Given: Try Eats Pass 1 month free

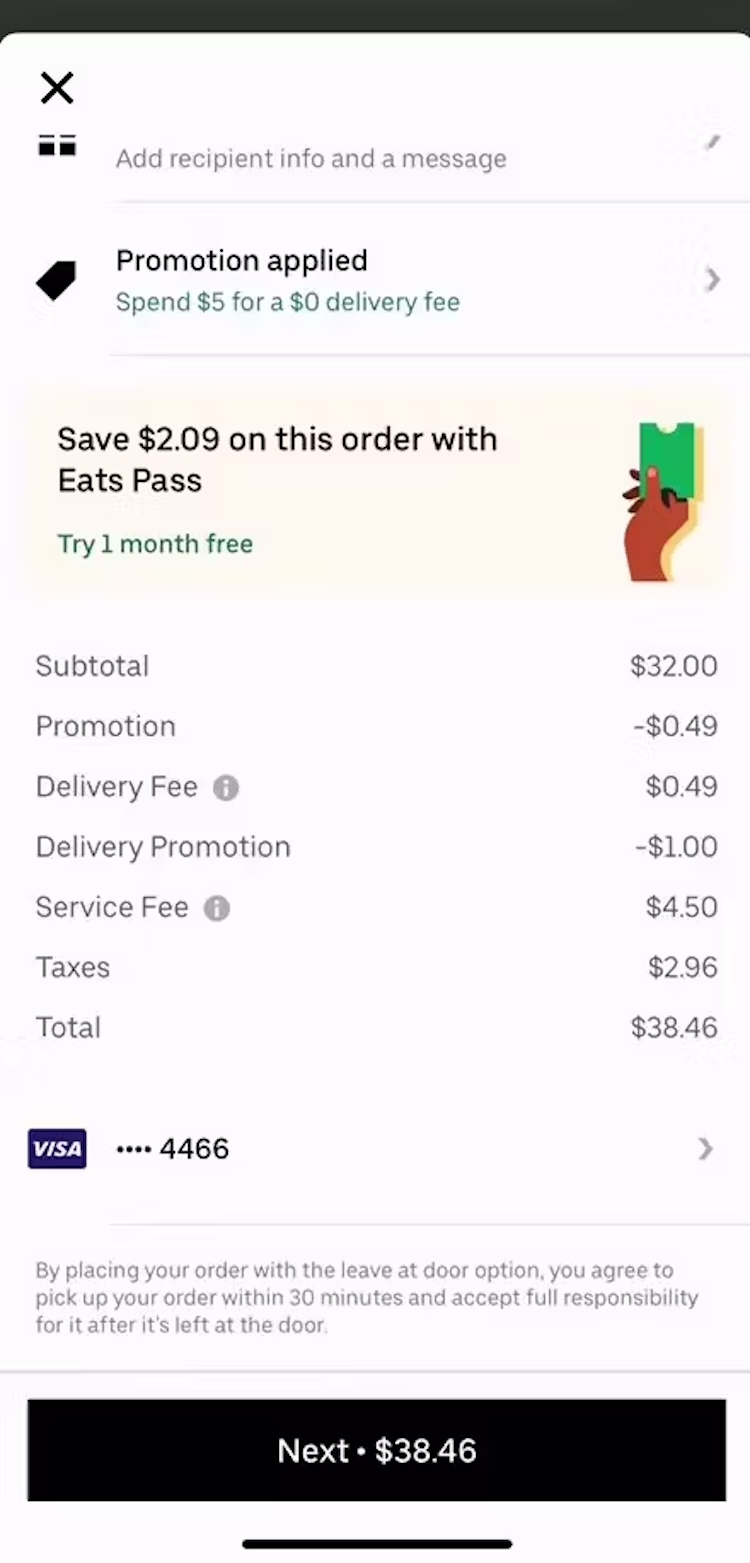Looking at the screenshot, I should click(x=155, y=544).
